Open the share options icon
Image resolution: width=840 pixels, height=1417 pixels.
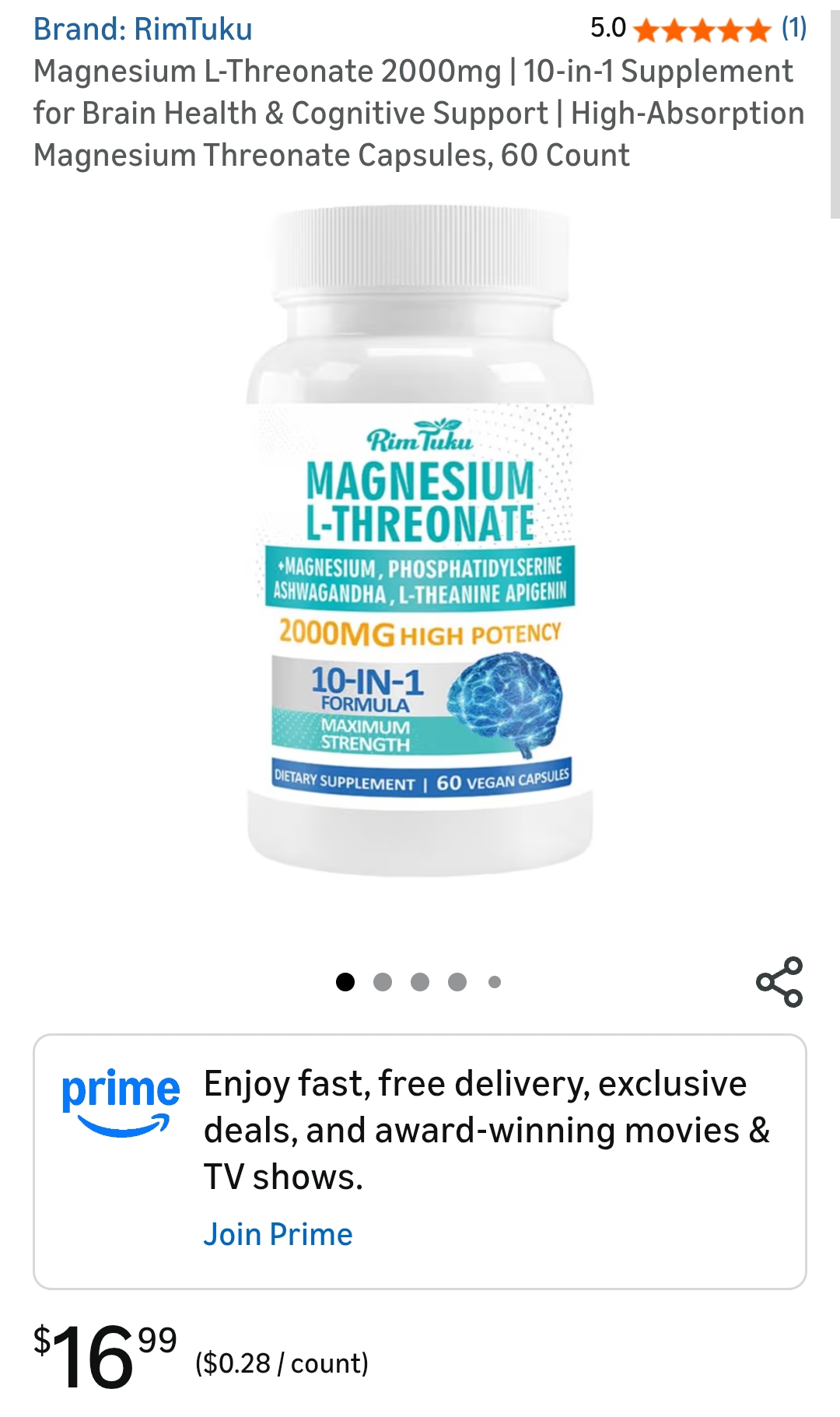pyautogui.click(x=779, y=982)
